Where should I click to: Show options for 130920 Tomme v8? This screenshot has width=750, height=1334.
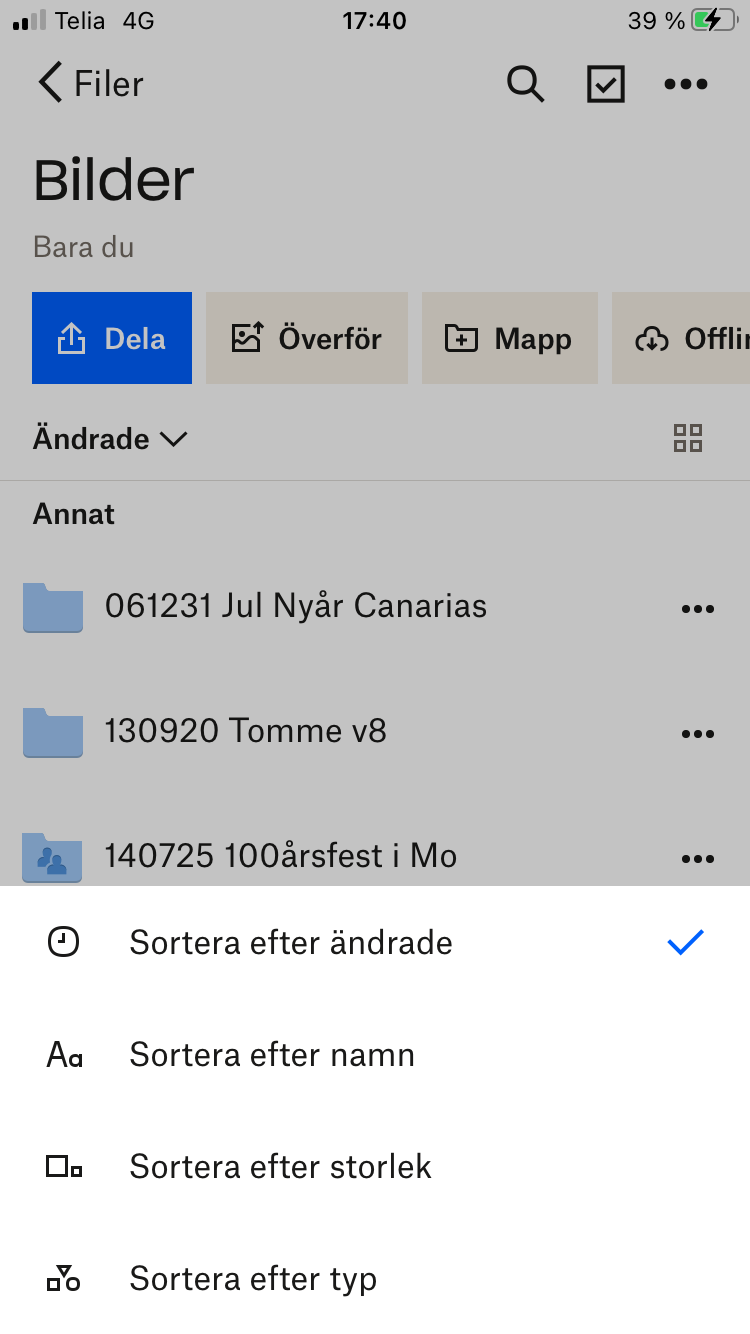pyautogui.click(x=697, y=733)
